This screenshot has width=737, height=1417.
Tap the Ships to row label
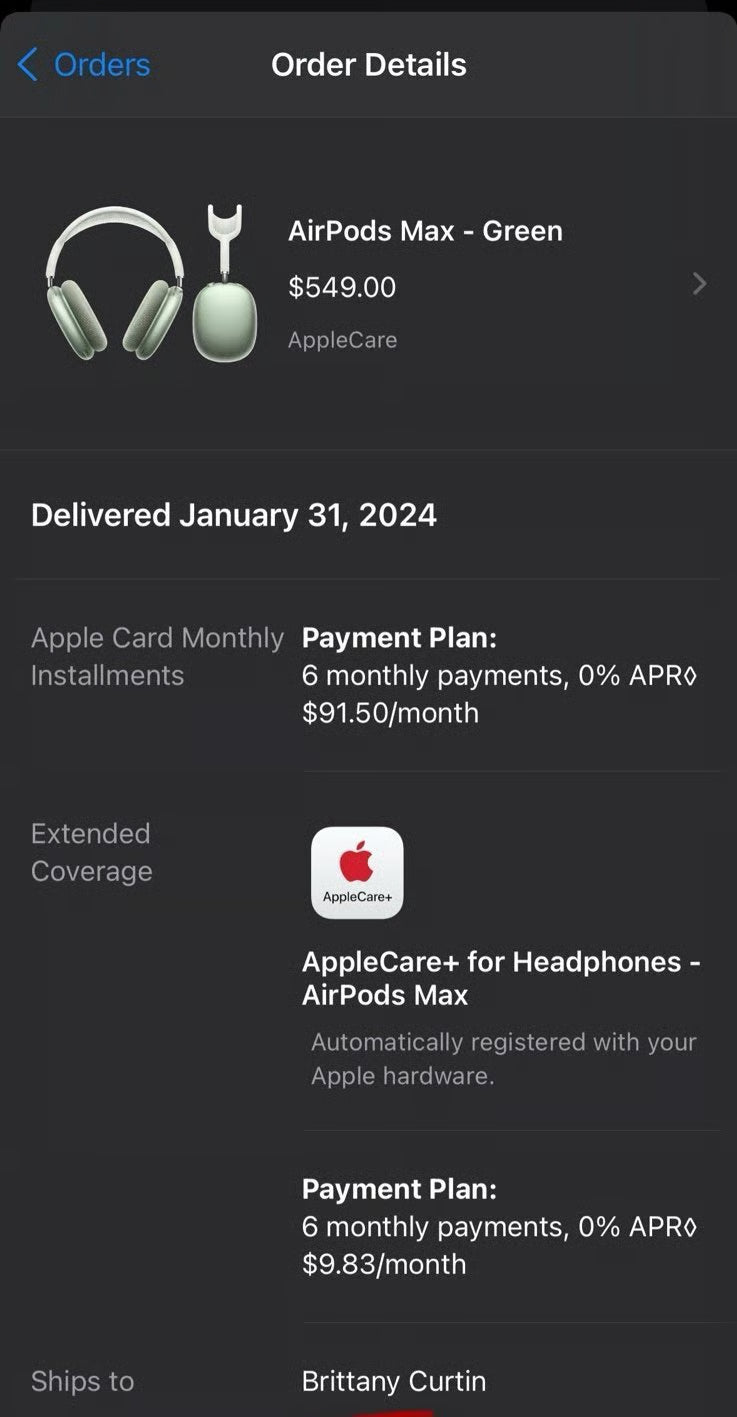click(82, 1381)
